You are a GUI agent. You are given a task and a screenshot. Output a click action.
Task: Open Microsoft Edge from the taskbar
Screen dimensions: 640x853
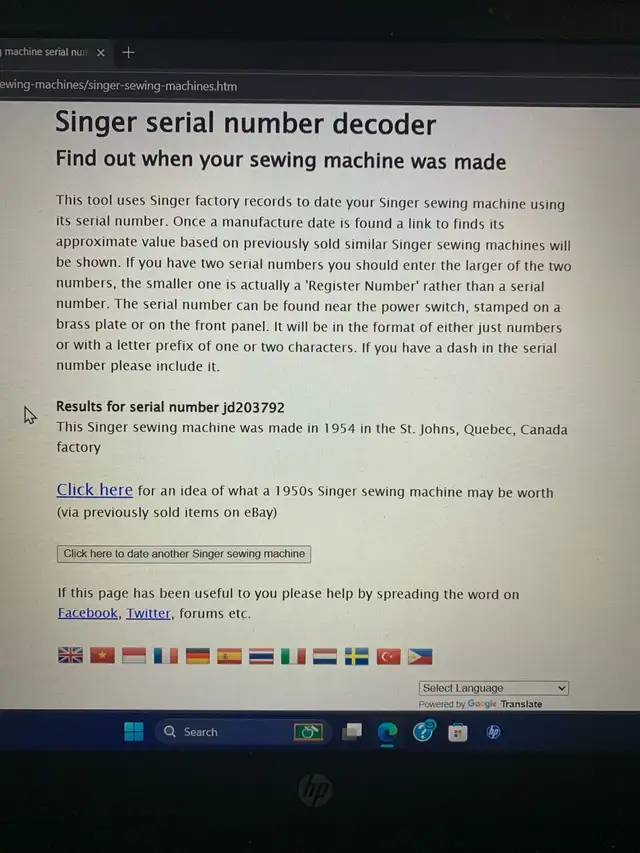pos(387,732)
